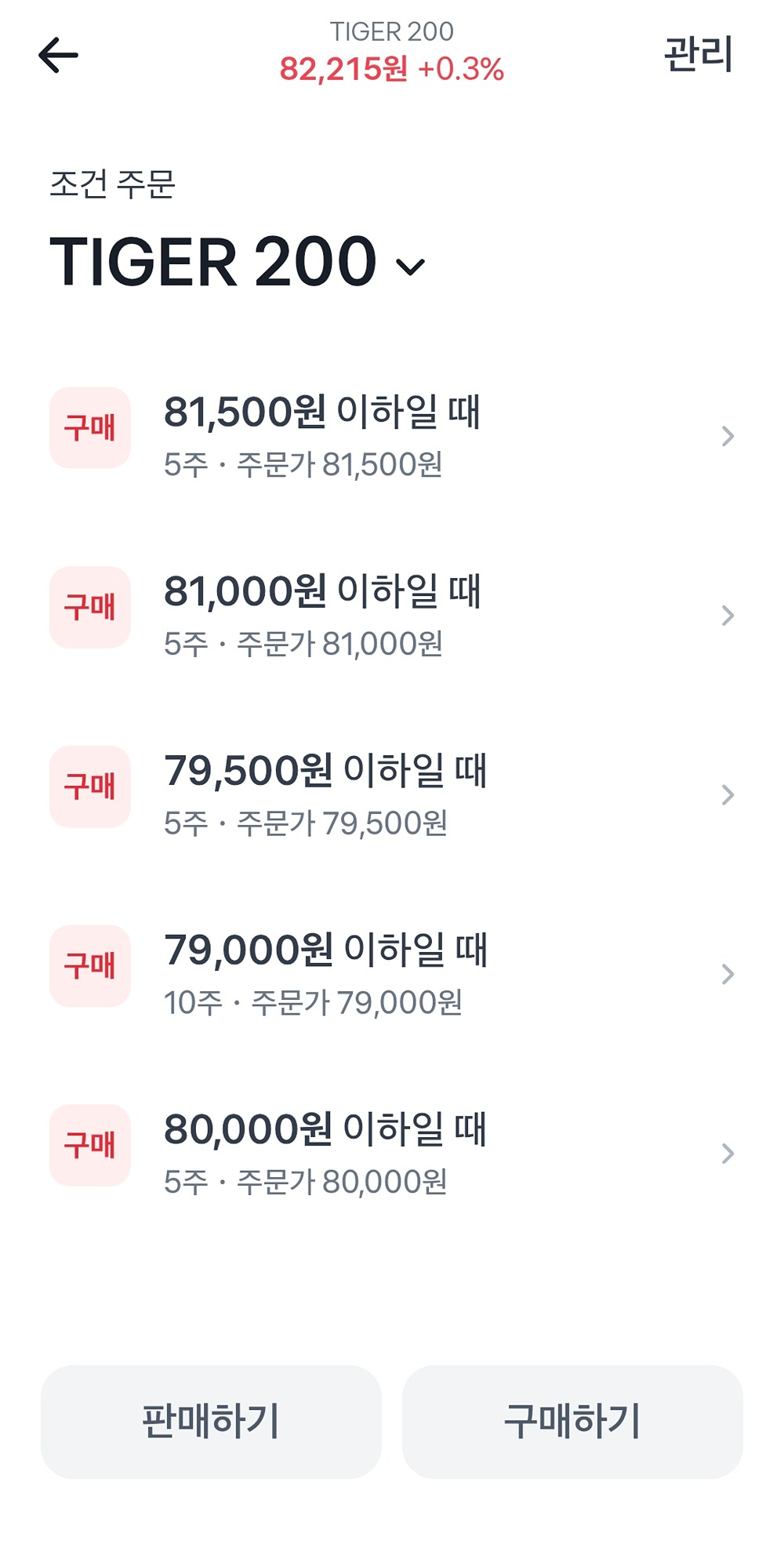Viewport: 784px width, 1559px height.
Task: Select the 79,500원 이하일 때 buy order
Action: [x=392, y=794]
